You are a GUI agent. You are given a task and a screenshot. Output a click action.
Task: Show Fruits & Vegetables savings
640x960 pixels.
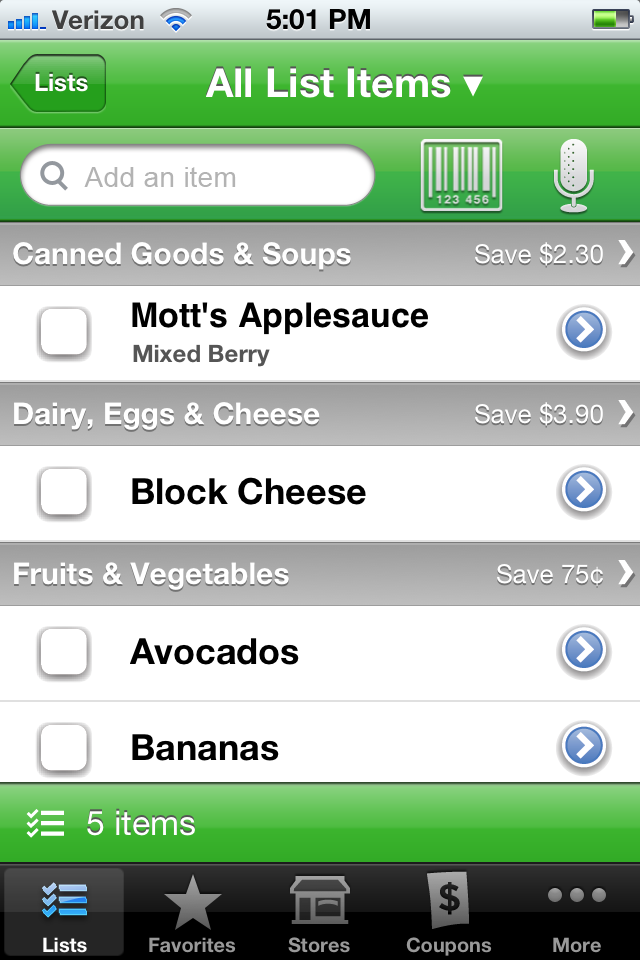[x=564, y=574]
